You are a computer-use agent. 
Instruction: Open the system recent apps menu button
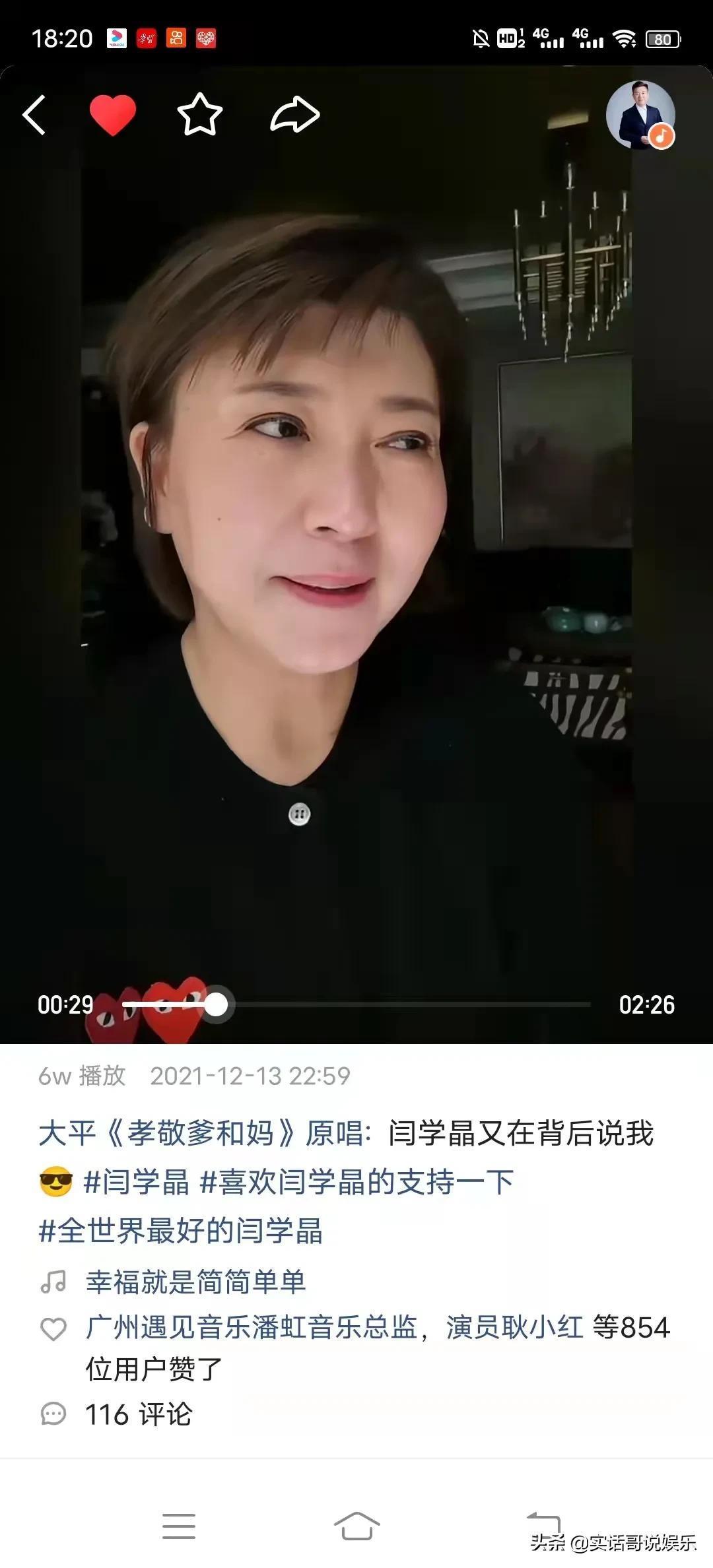point(179,1526)
